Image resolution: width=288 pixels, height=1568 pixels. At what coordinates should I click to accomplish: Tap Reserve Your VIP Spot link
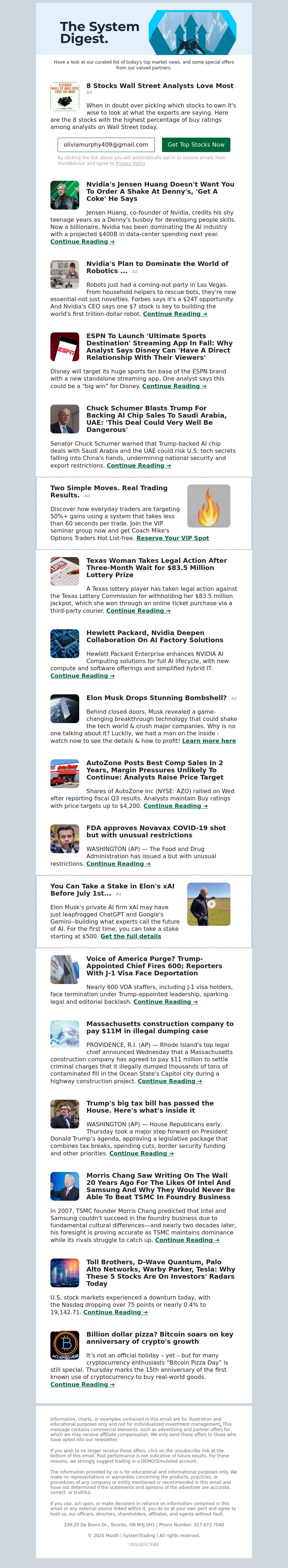[173, 538]
